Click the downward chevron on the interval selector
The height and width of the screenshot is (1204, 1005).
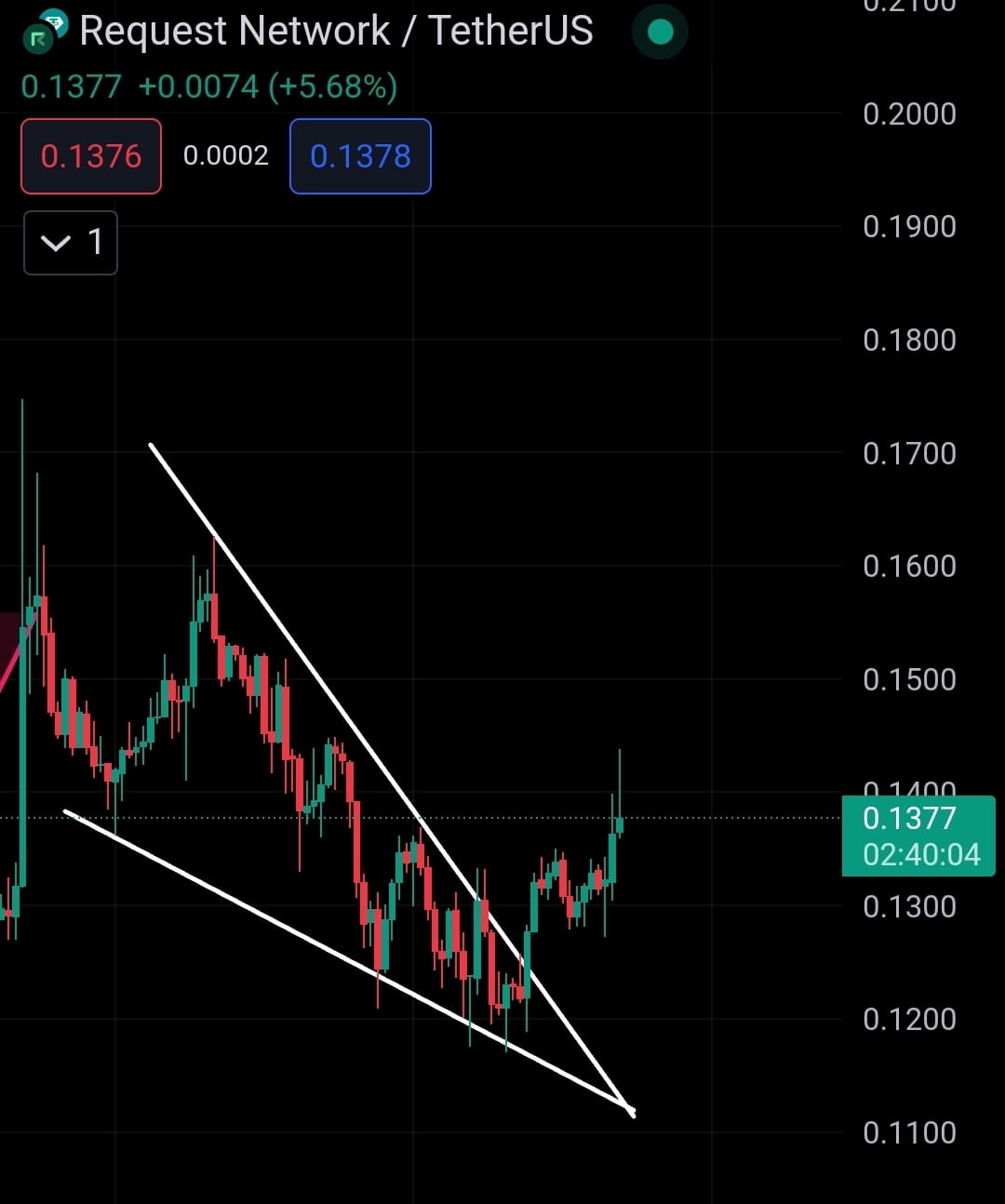[x=56, y=243]
